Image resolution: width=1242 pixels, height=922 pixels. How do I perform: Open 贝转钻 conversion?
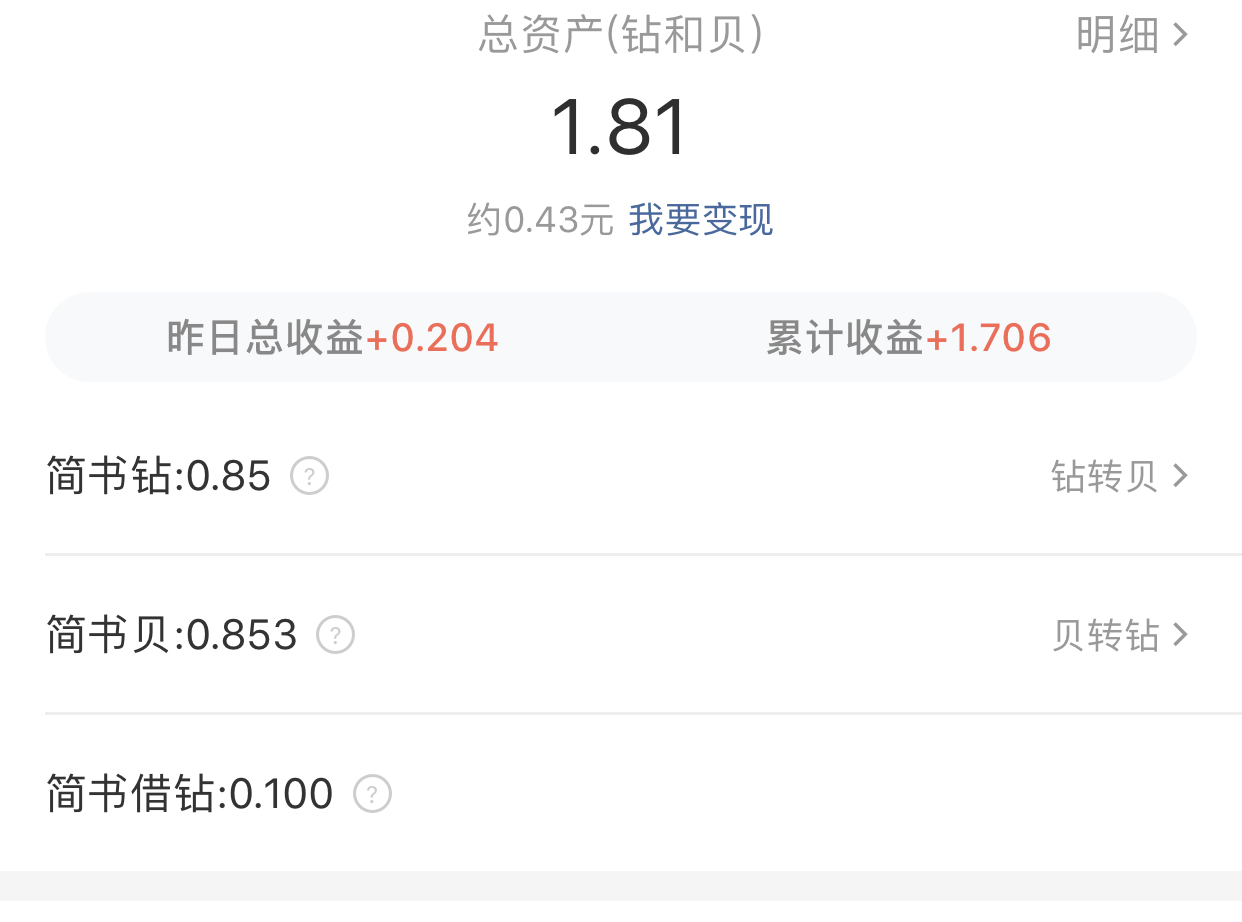[1119, 635]
